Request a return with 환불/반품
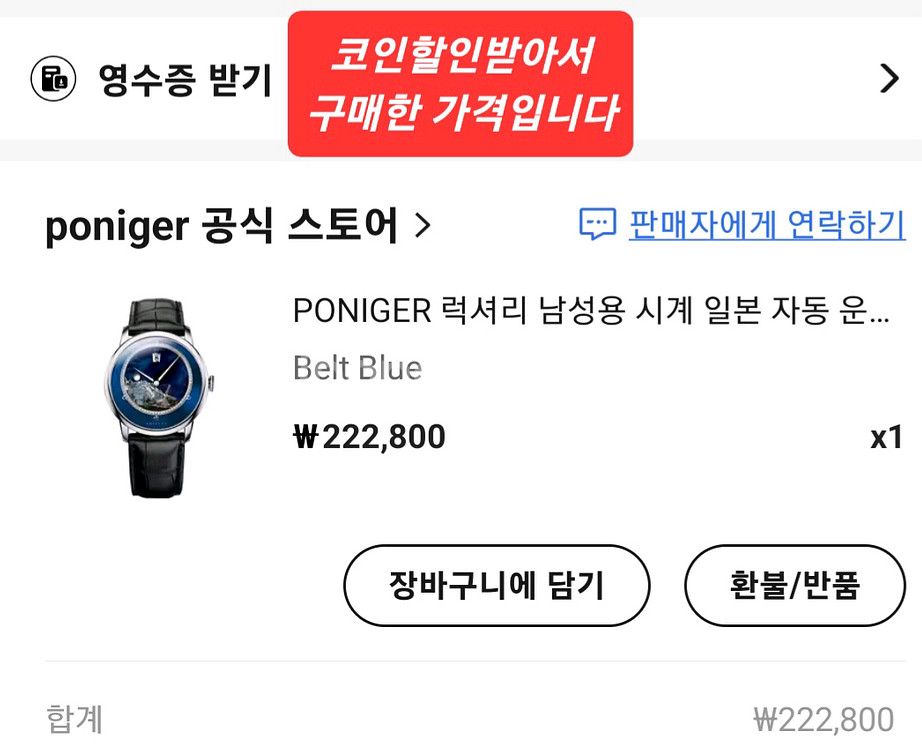The width and height of the screenshot is (922, 750). [x=794, y=585]
